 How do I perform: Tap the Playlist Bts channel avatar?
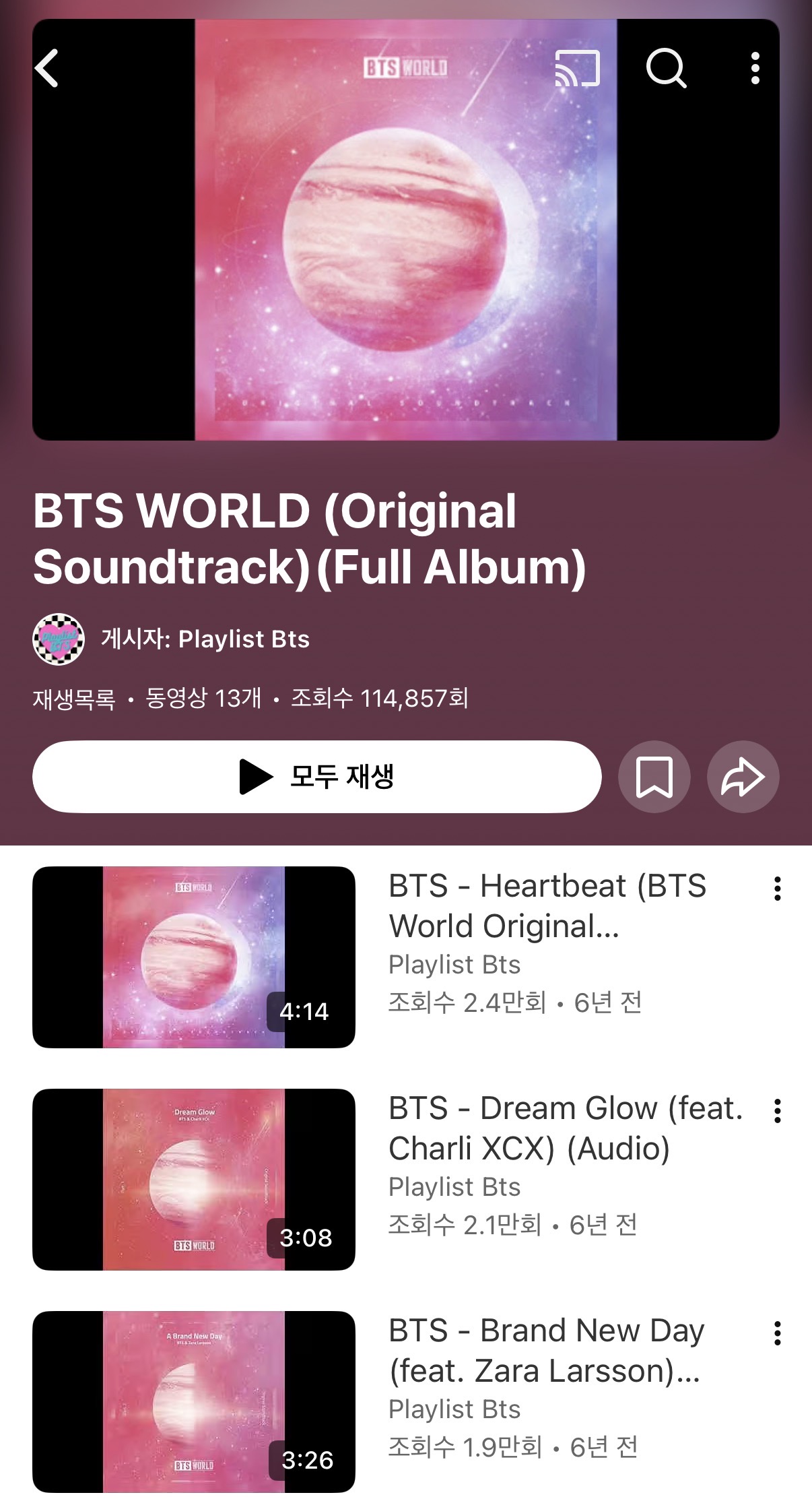[x=59, y=640]
